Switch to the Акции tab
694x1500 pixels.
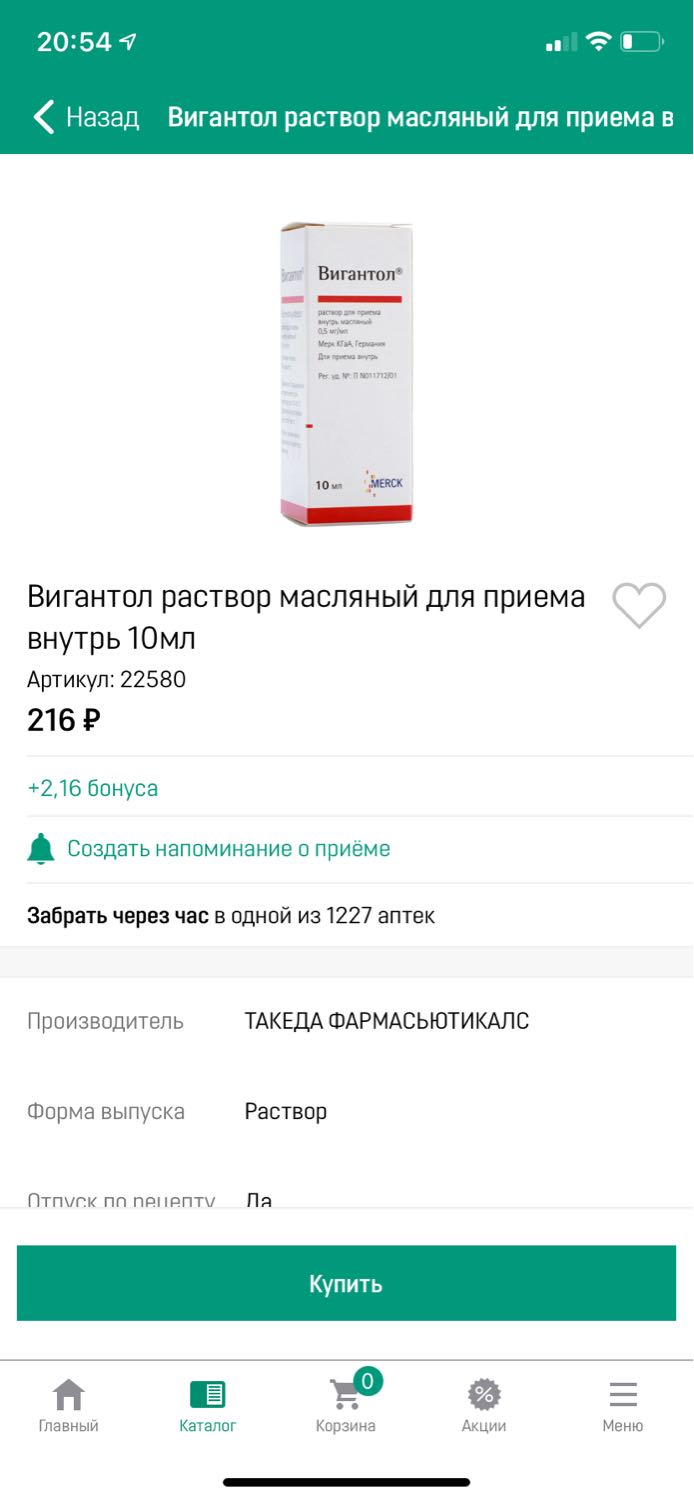pos(484,1405)
